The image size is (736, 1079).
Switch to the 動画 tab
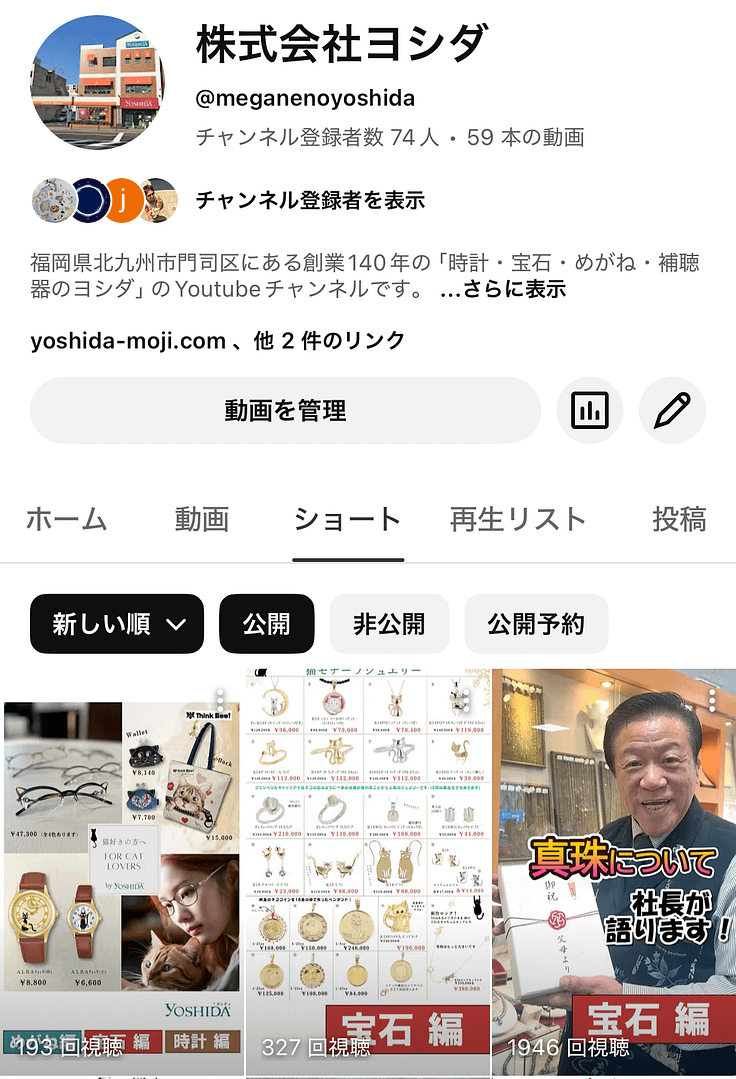pyautogui.click(x=202, y=519)
